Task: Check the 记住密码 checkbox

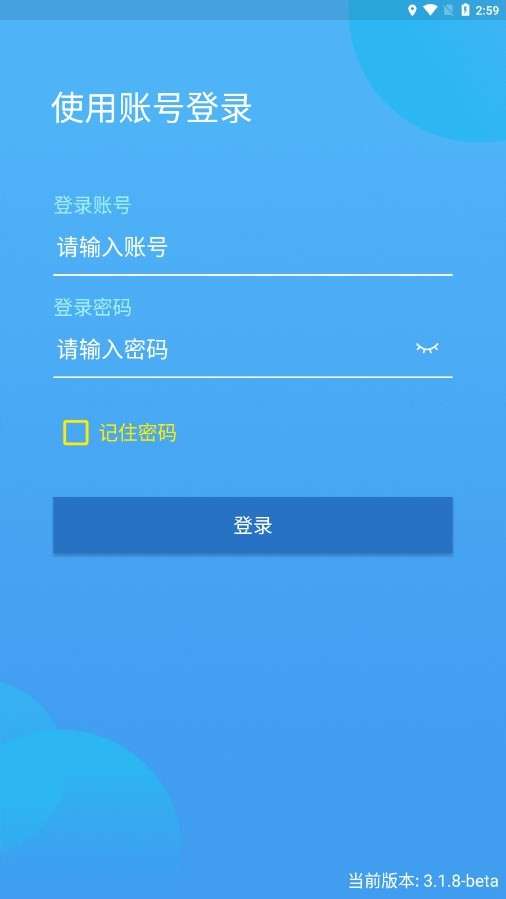Action: (76, 433)
